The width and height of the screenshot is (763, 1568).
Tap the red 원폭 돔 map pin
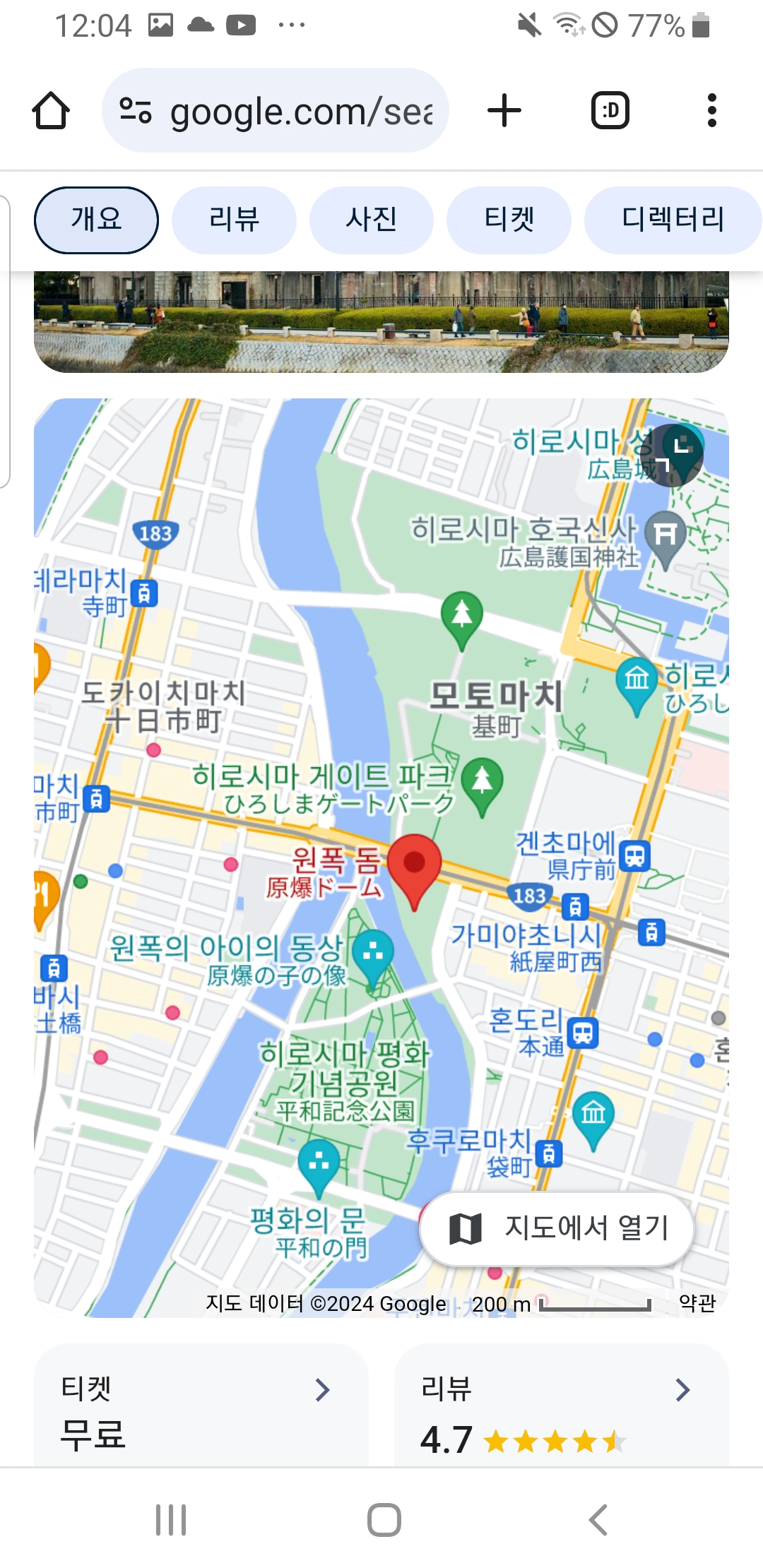[x=415, y=865]
